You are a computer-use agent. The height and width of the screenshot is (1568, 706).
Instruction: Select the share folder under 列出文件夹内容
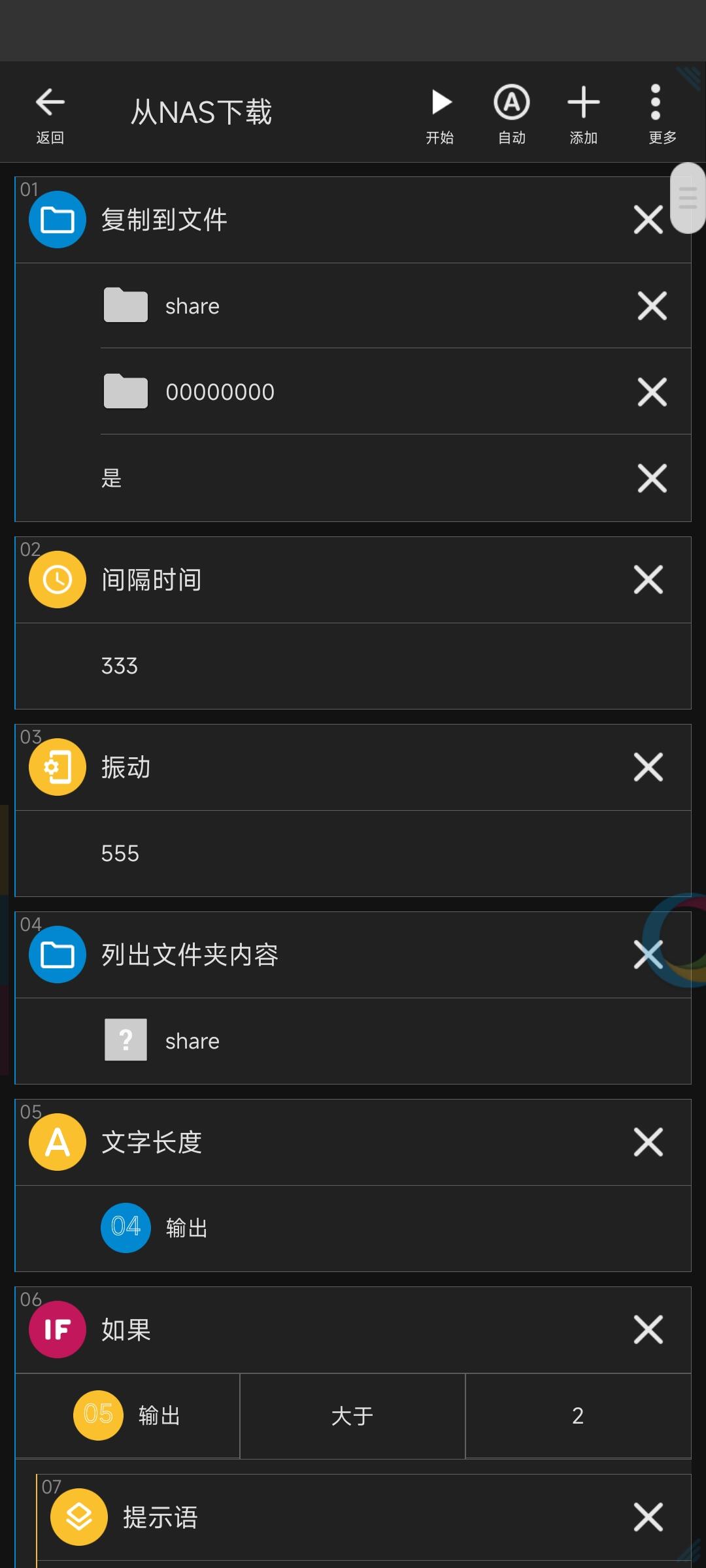[x=191, y=1041]
